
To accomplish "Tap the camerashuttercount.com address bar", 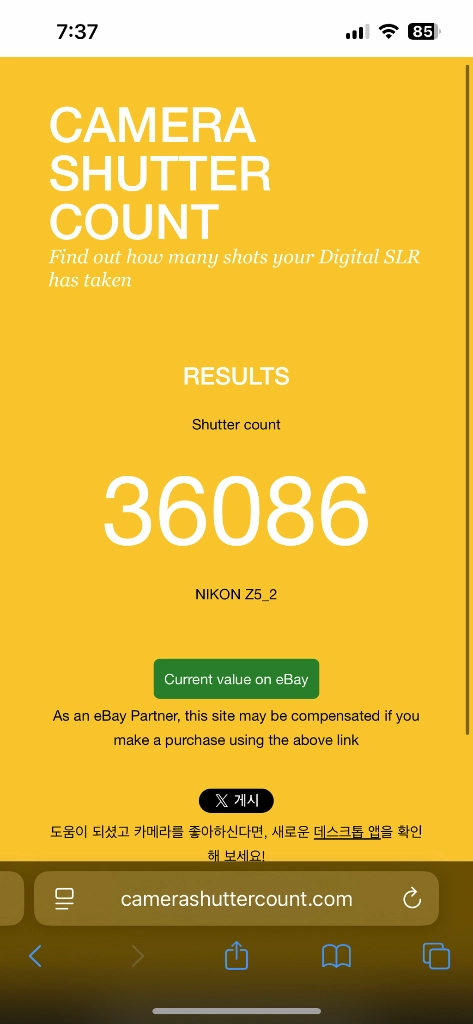I will (236, 899).
